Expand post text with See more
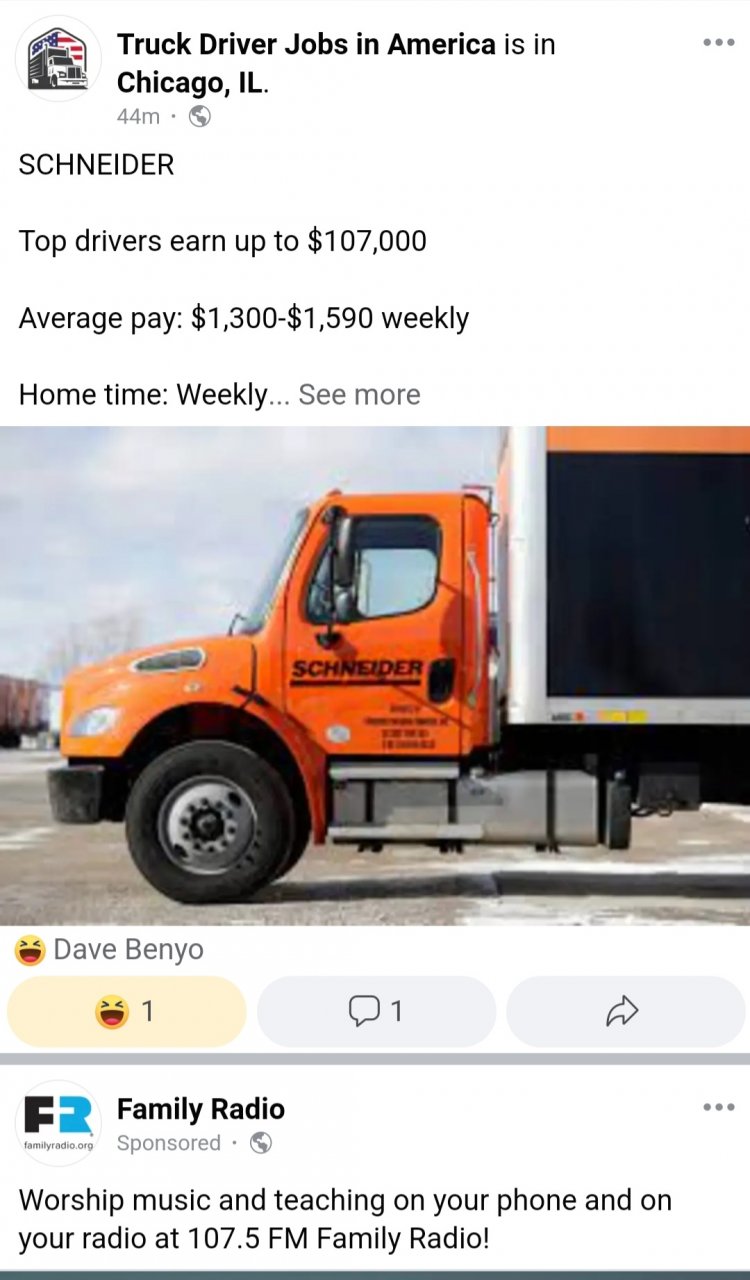This screenshot has height=1280, width=750. pyautogui.click(x=359, y=394)
